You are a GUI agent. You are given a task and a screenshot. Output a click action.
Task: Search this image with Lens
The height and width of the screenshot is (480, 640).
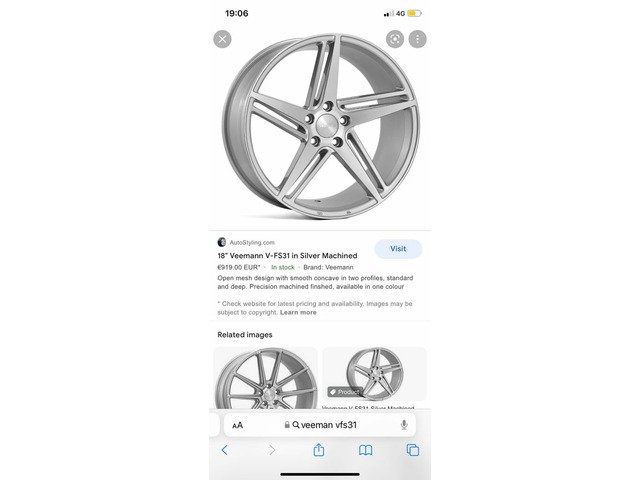(x=395, y=39)
